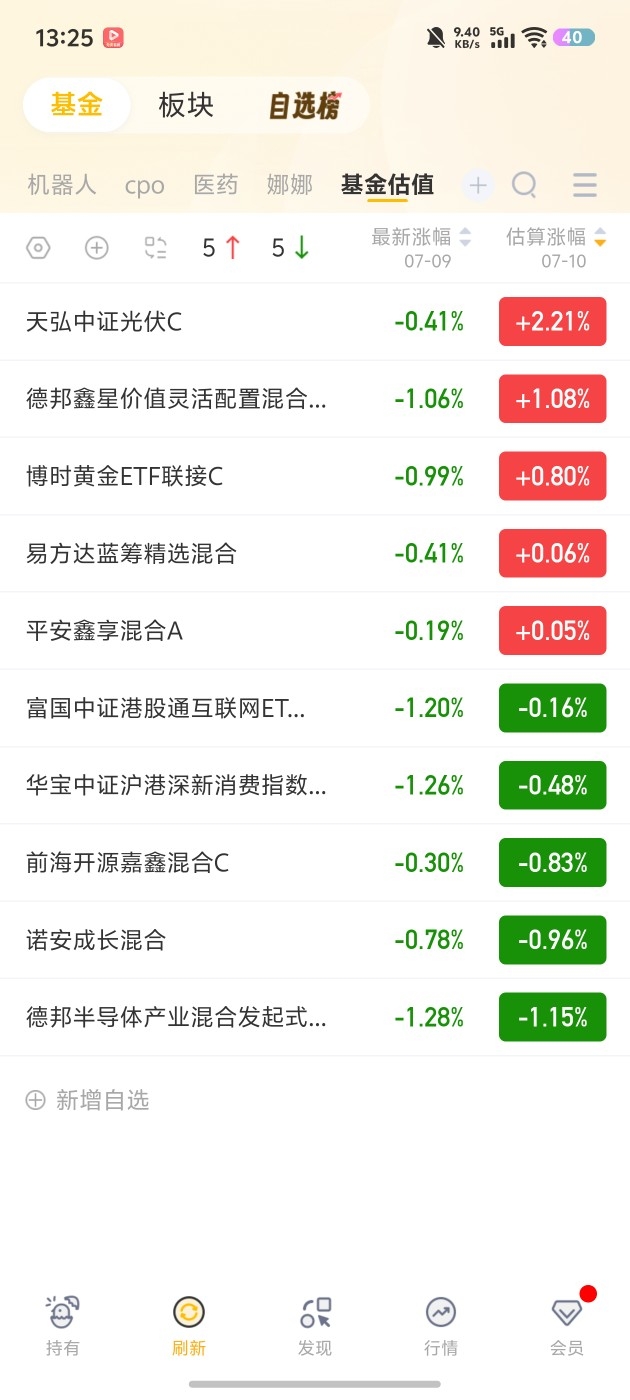The image size is (630, 1400).
Task: Open the 自选榜 tab
Action: click(305, 105)
